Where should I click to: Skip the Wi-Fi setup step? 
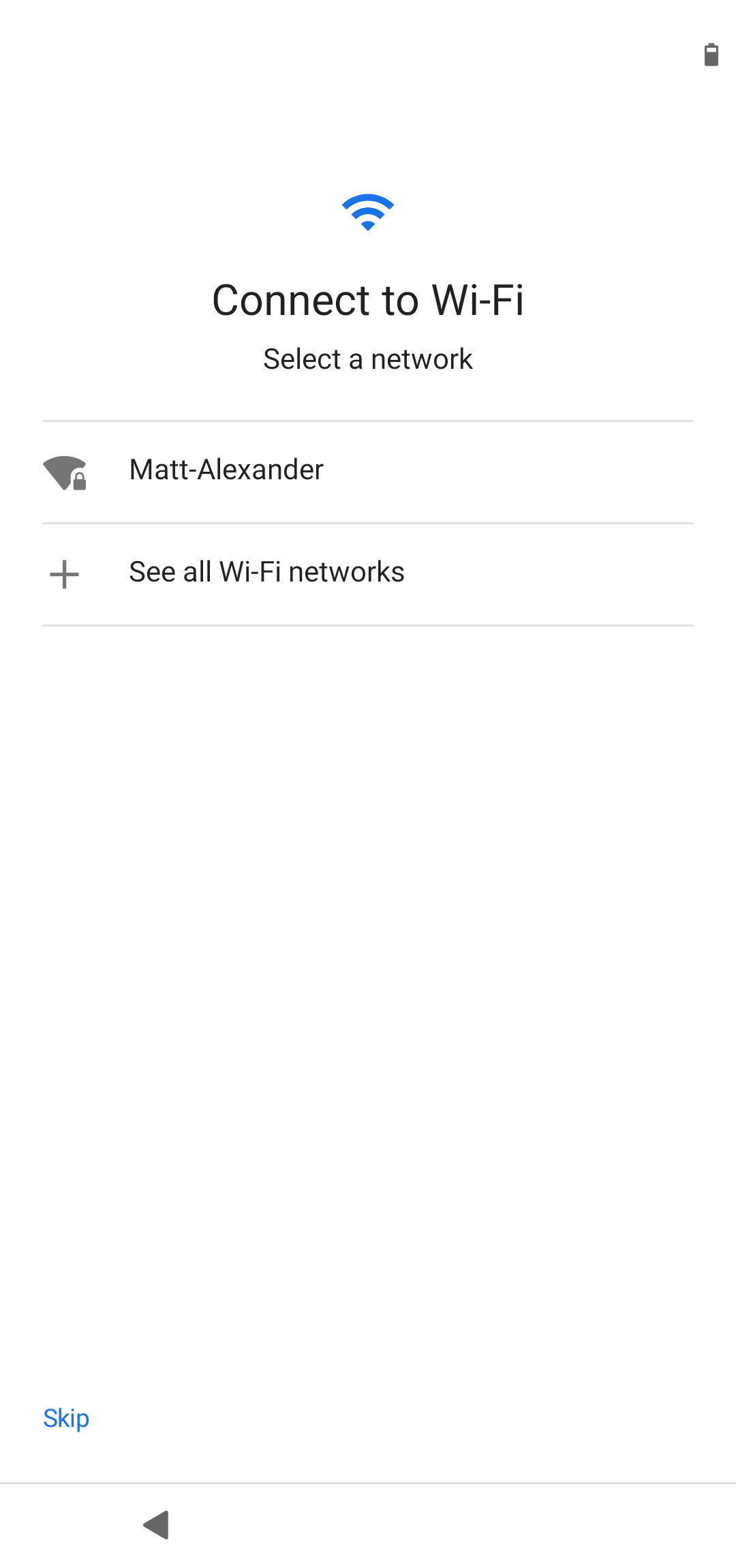click(66, 1419)
